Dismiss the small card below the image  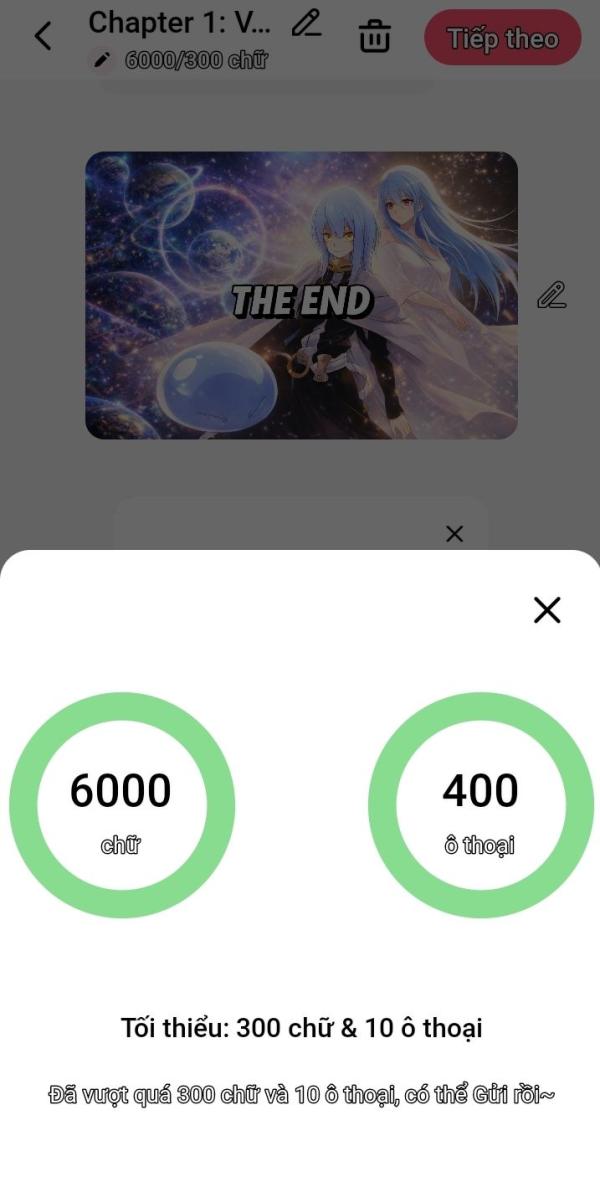[454, 534]
